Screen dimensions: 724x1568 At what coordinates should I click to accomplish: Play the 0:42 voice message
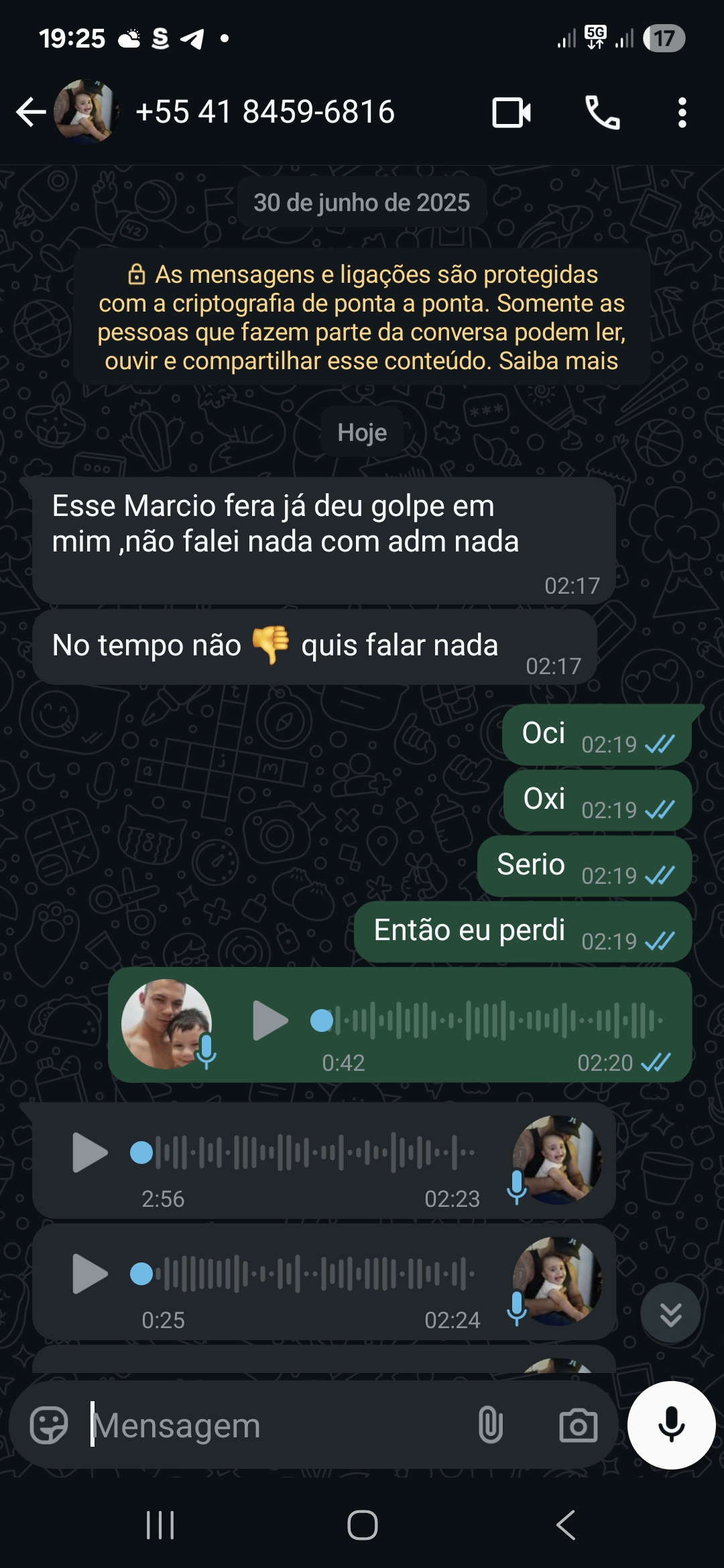click(x=270, y=1021)
